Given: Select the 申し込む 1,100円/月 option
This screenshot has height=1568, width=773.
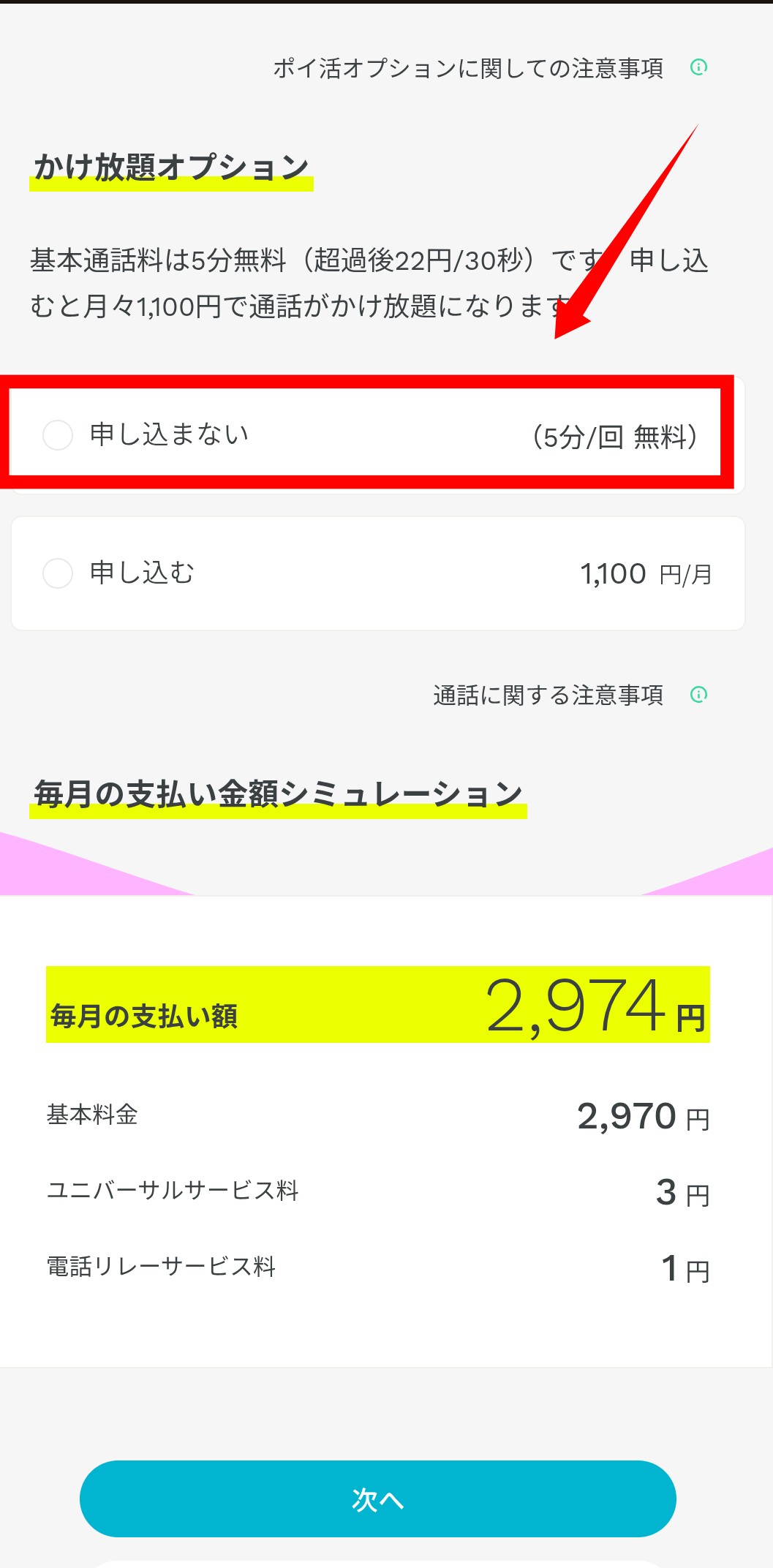Looking at the screenshot, I should (377, 573).
